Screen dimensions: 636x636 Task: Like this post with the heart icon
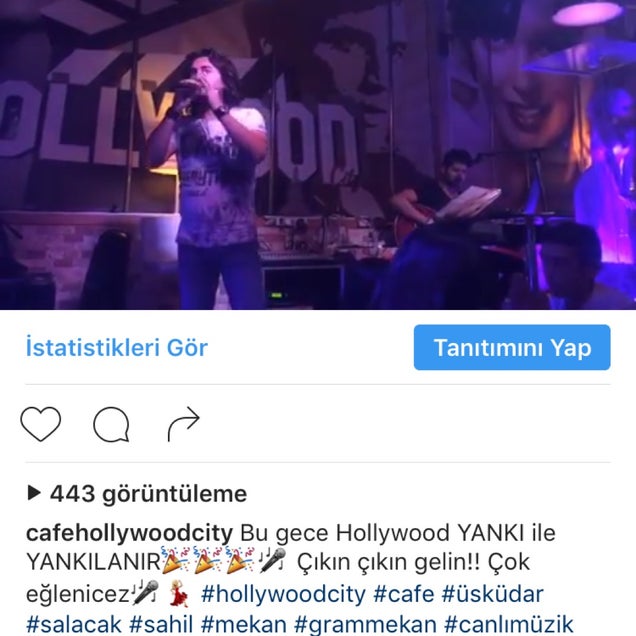(x=41, y=425)
